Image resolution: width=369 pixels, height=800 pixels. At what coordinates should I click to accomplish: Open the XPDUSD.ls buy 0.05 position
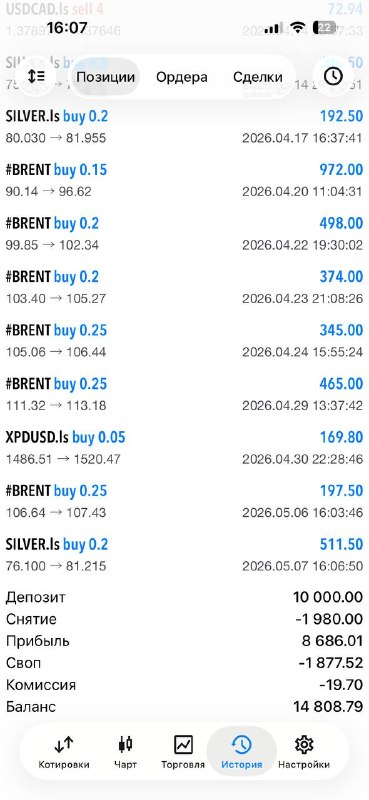tap(184, 448)
